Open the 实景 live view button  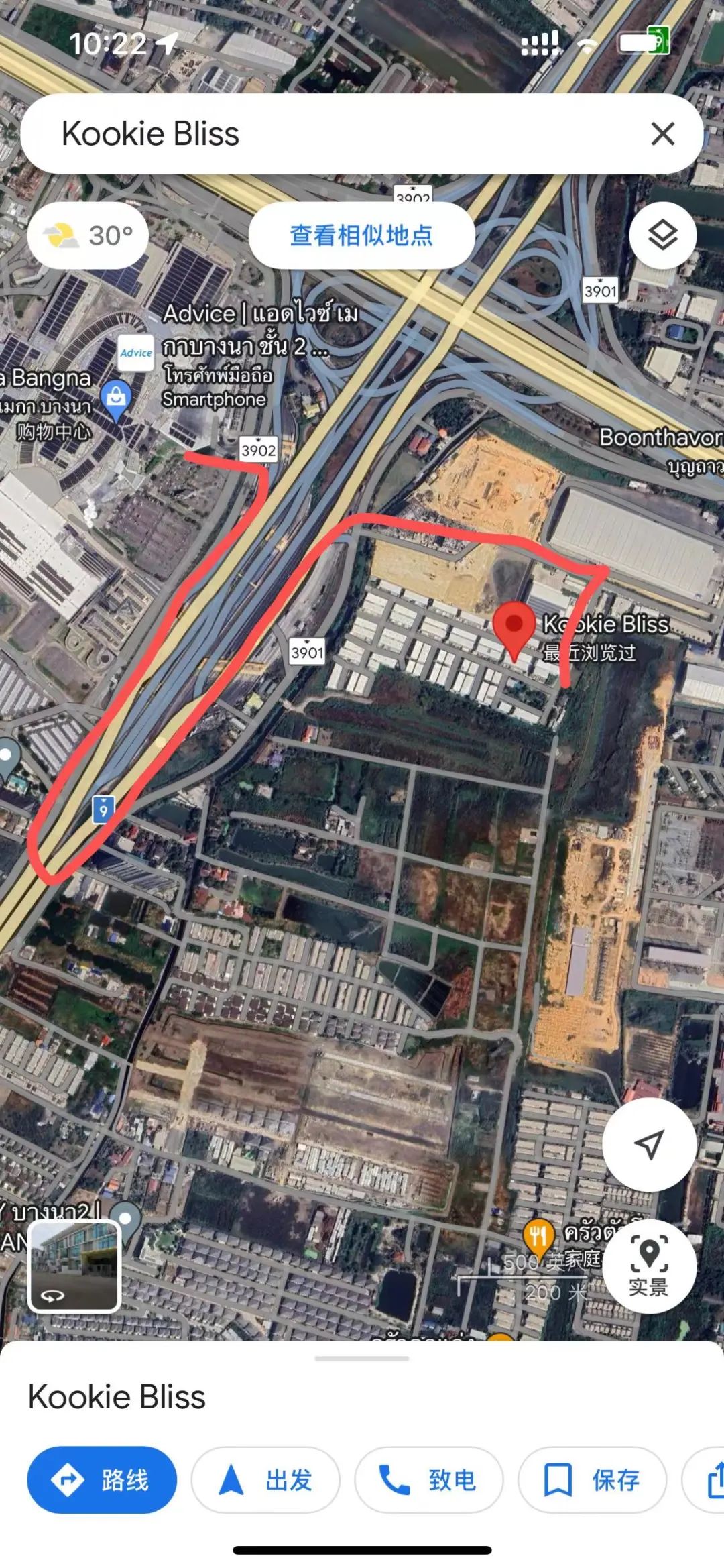[x=648, y=1265]
